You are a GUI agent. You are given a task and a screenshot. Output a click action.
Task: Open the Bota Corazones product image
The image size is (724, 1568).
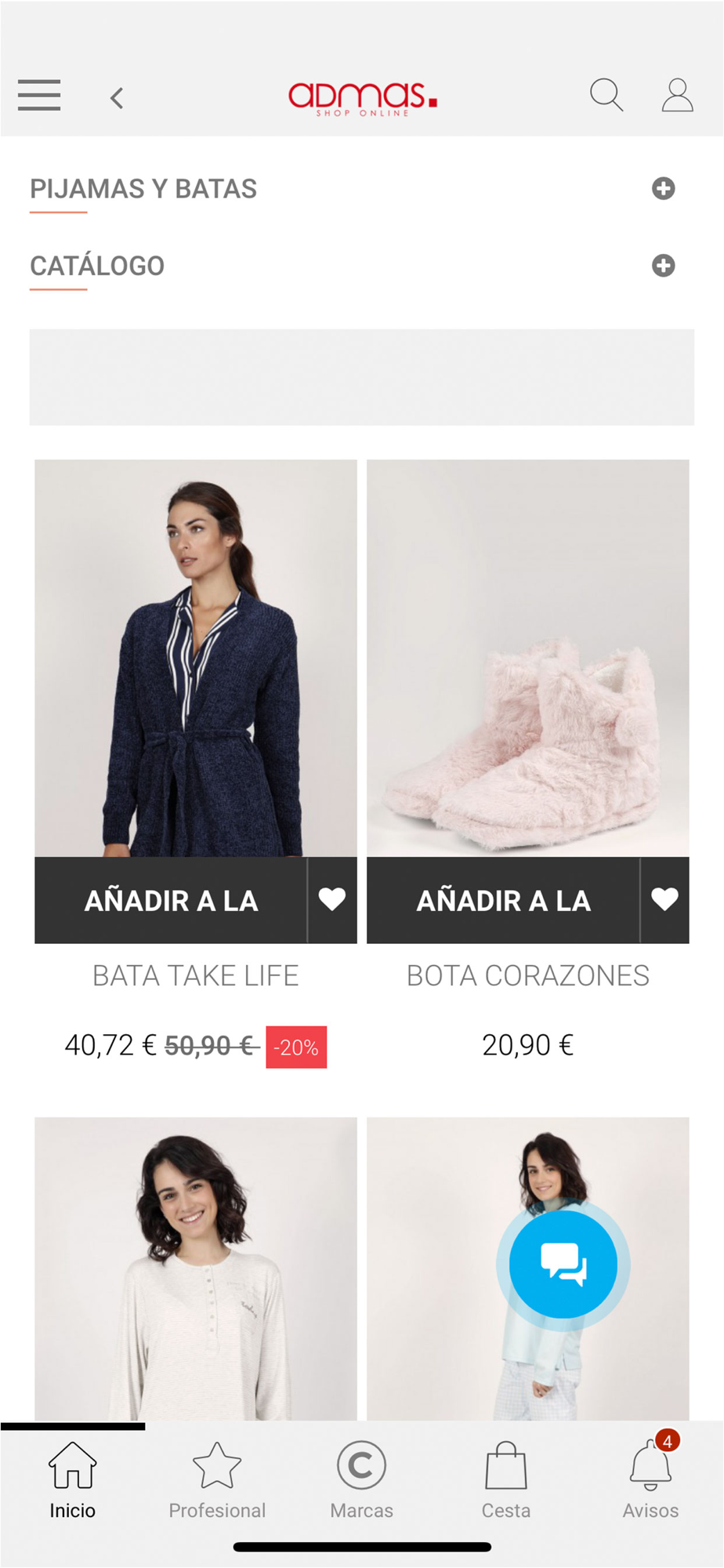527,657
